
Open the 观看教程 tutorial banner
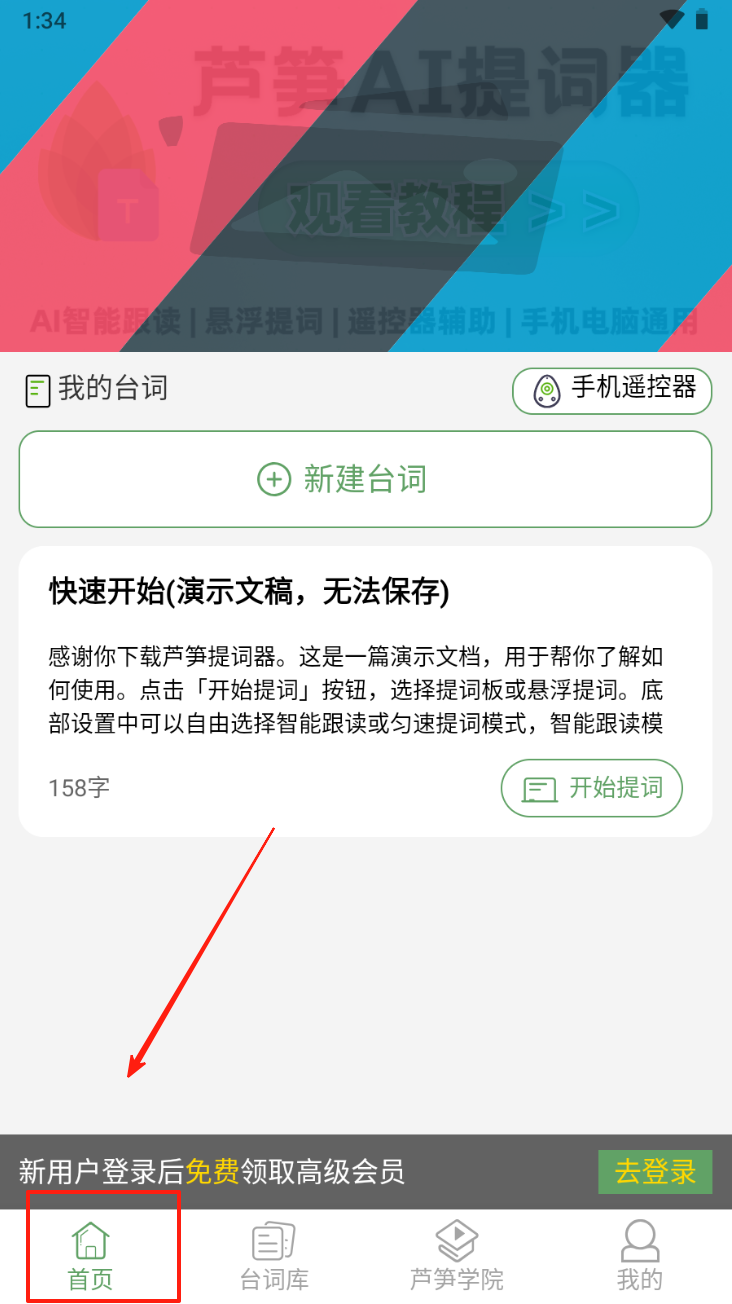450,210
